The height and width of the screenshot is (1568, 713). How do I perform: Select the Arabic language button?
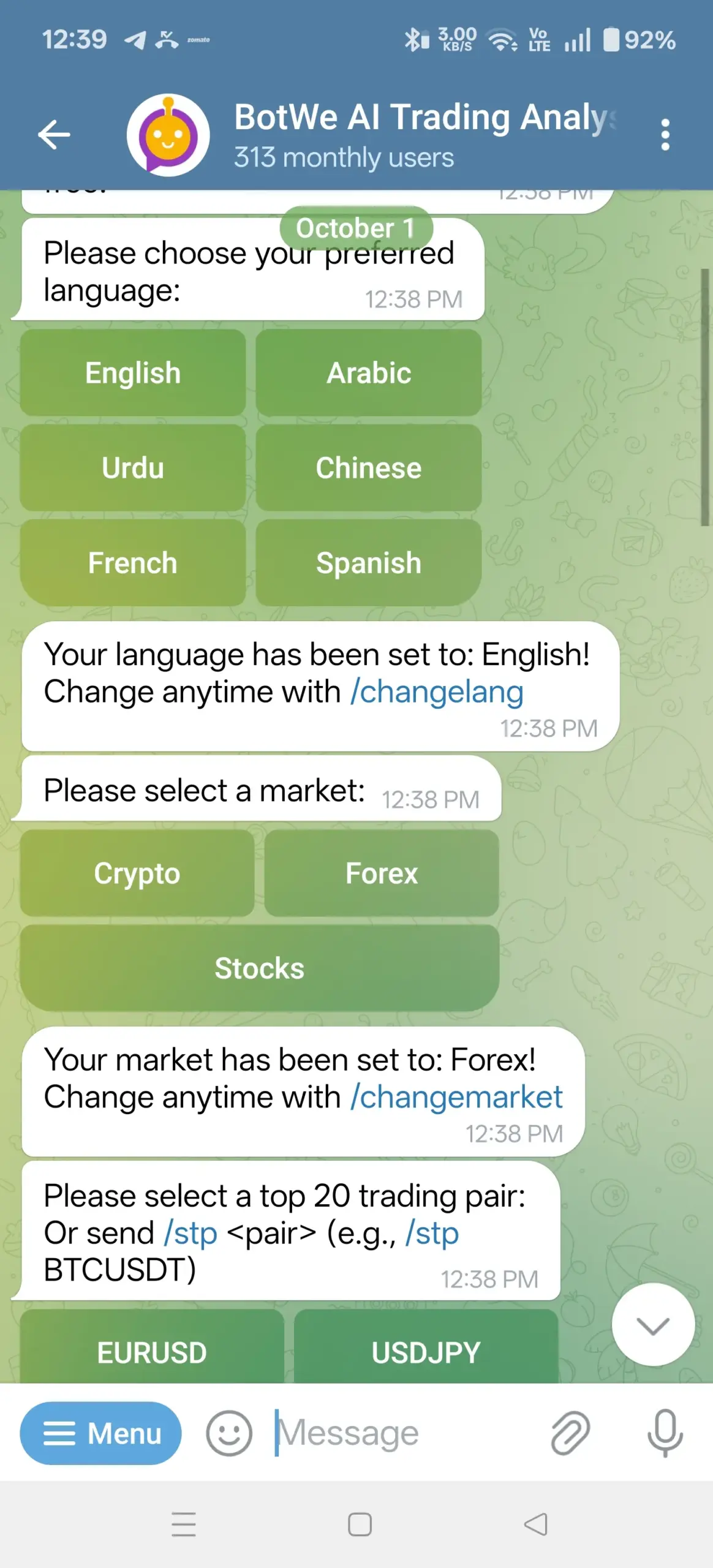click(x=369, y=373)
